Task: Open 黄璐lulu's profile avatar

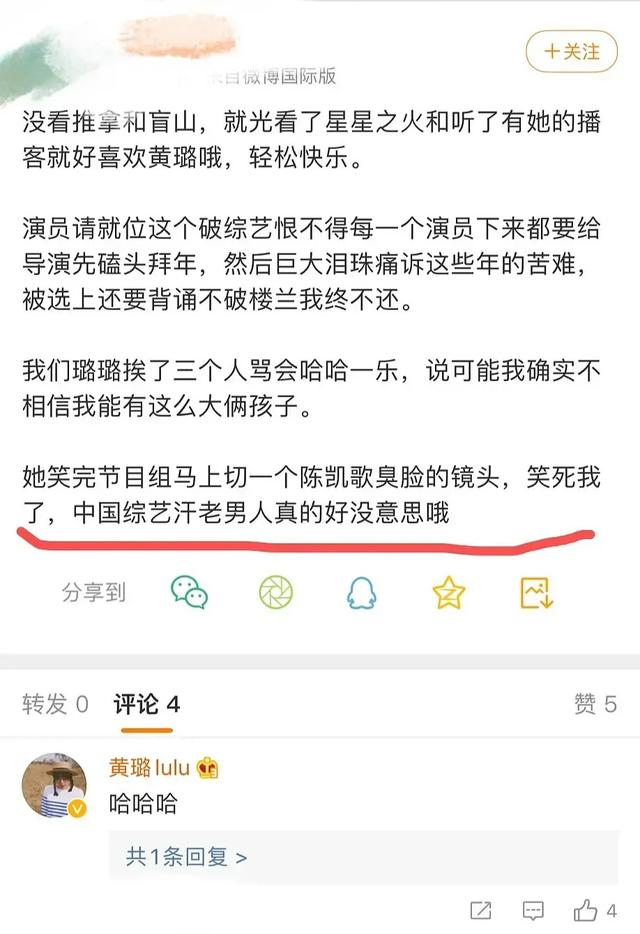Action: click(55, 786)
